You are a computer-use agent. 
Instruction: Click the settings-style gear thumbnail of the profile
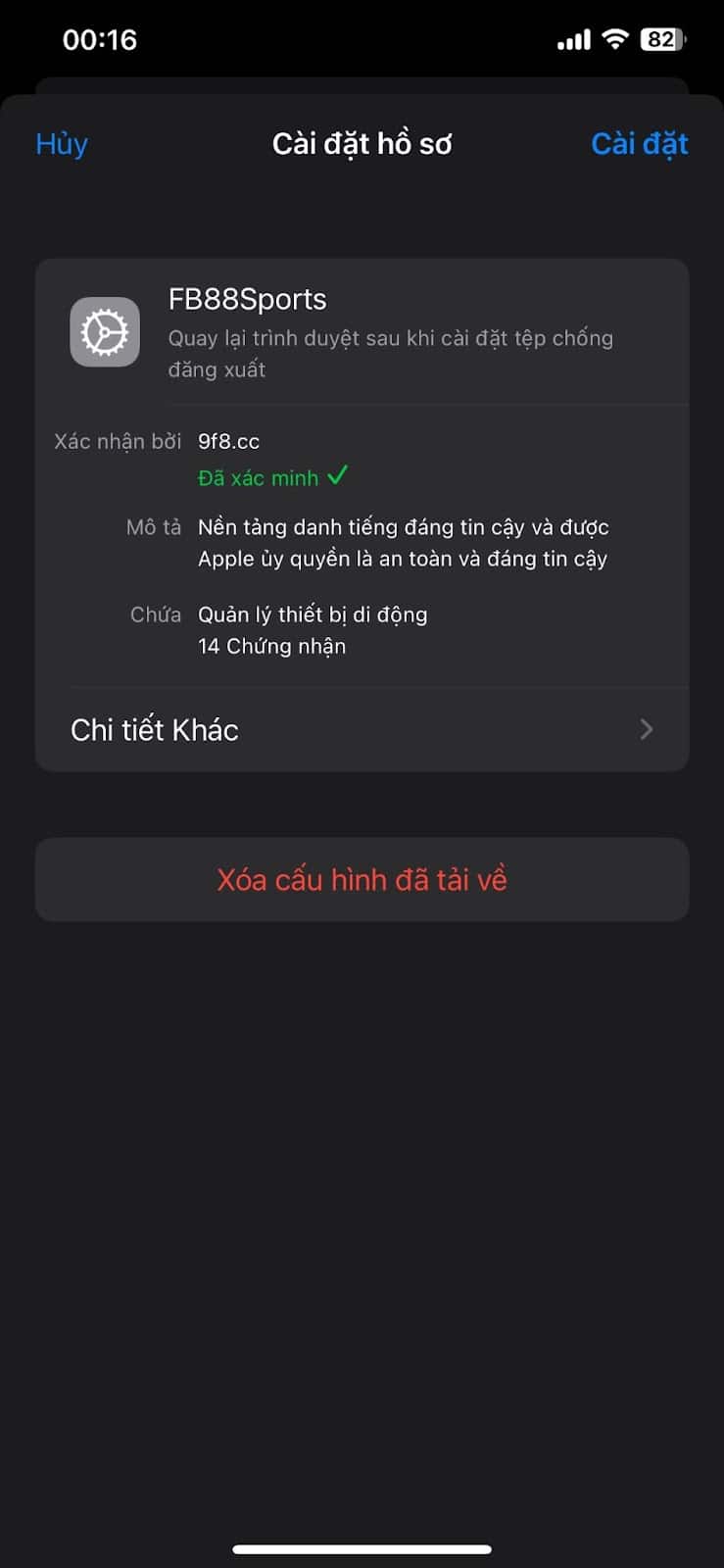click(x=104, y=331)
